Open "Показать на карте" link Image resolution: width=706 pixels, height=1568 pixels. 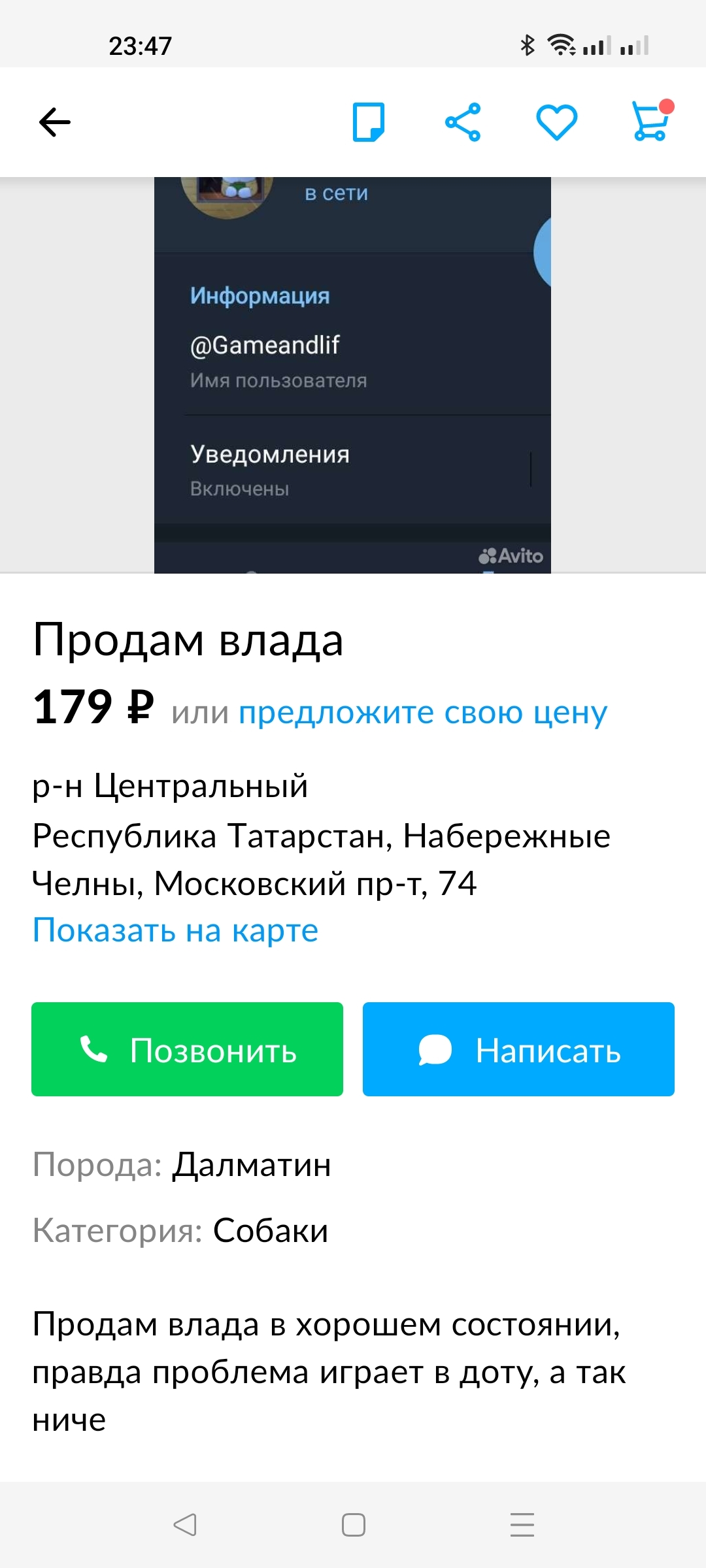[x=175, y=930]
